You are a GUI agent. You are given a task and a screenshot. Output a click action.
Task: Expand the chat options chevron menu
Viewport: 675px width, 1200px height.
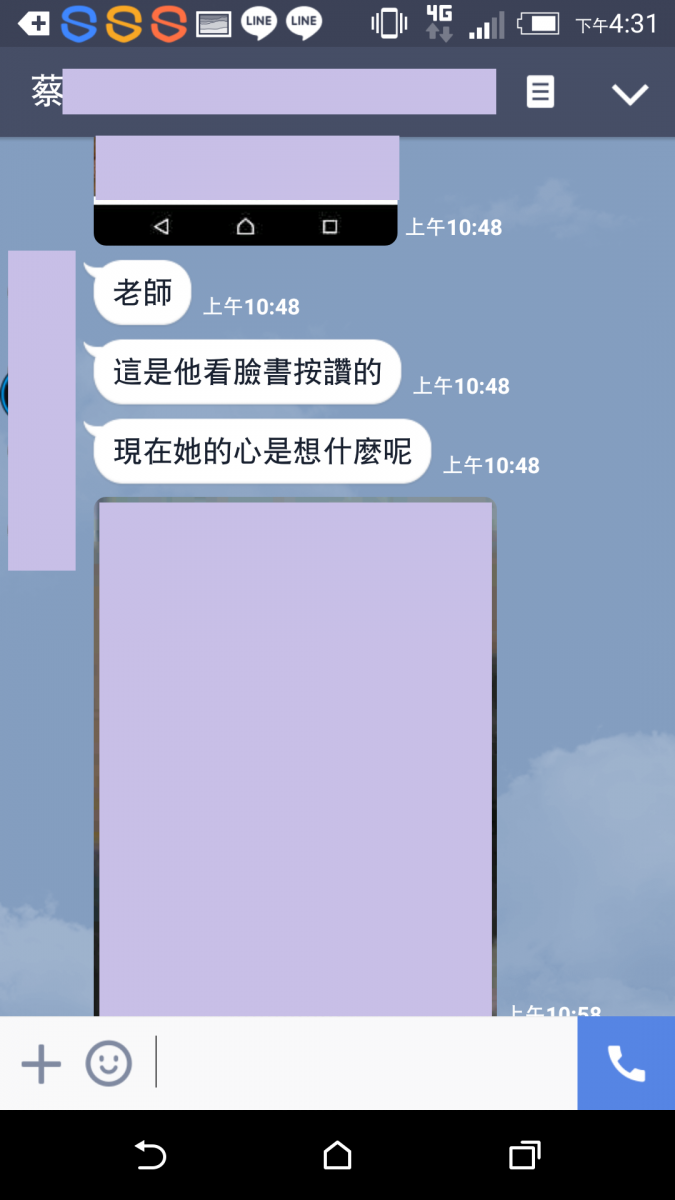tap(630, 94)
